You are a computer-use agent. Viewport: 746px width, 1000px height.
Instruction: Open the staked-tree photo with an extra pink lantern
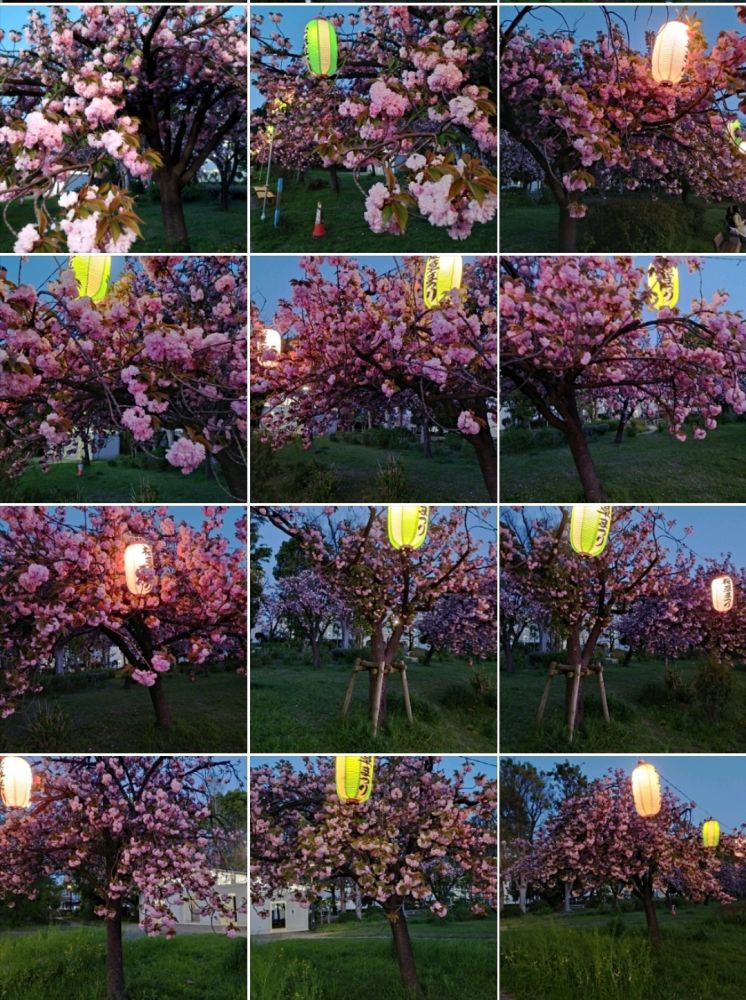click(622, 628)
